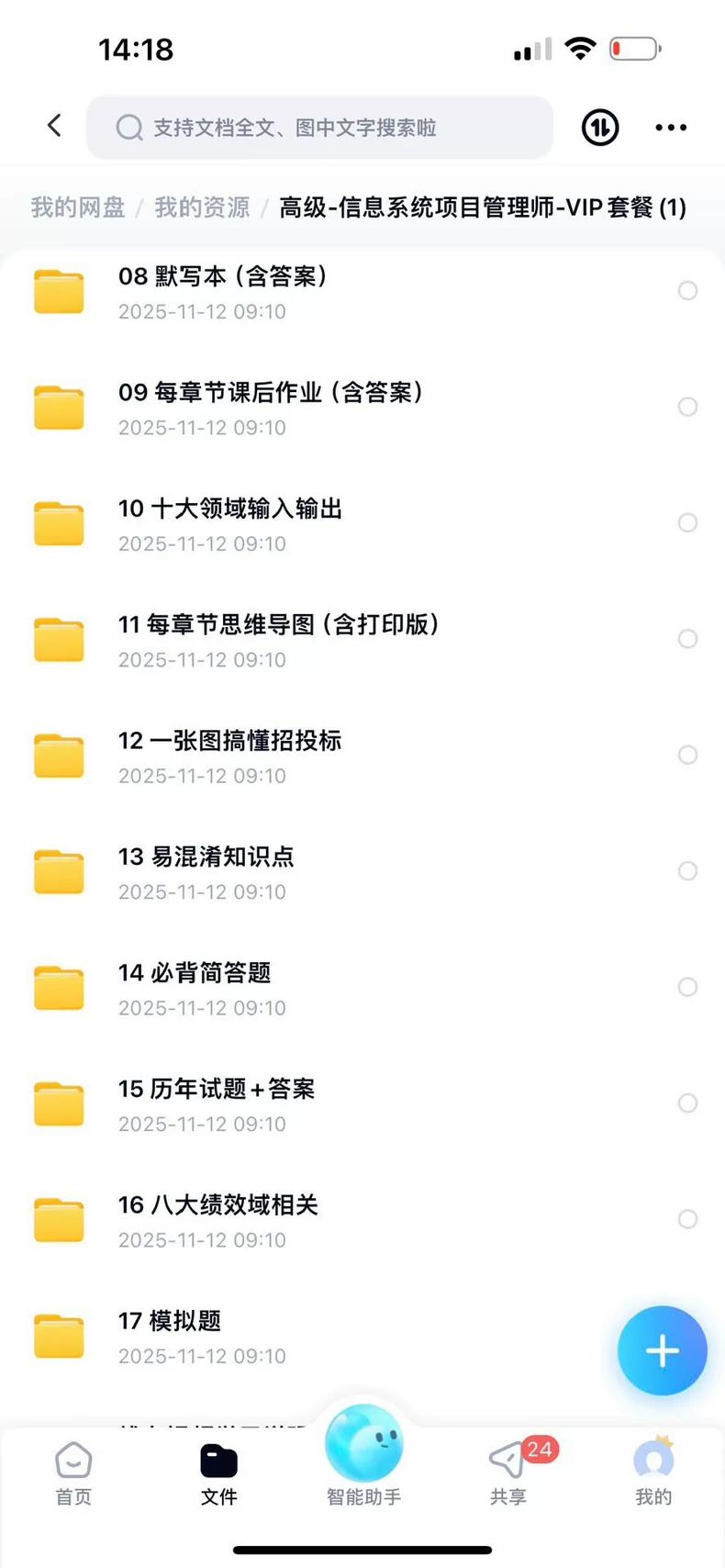Screen dimensions: 725x1568
Task: Select the 16 八大绩效域相关 folder circle
Action: point(687,1219)
